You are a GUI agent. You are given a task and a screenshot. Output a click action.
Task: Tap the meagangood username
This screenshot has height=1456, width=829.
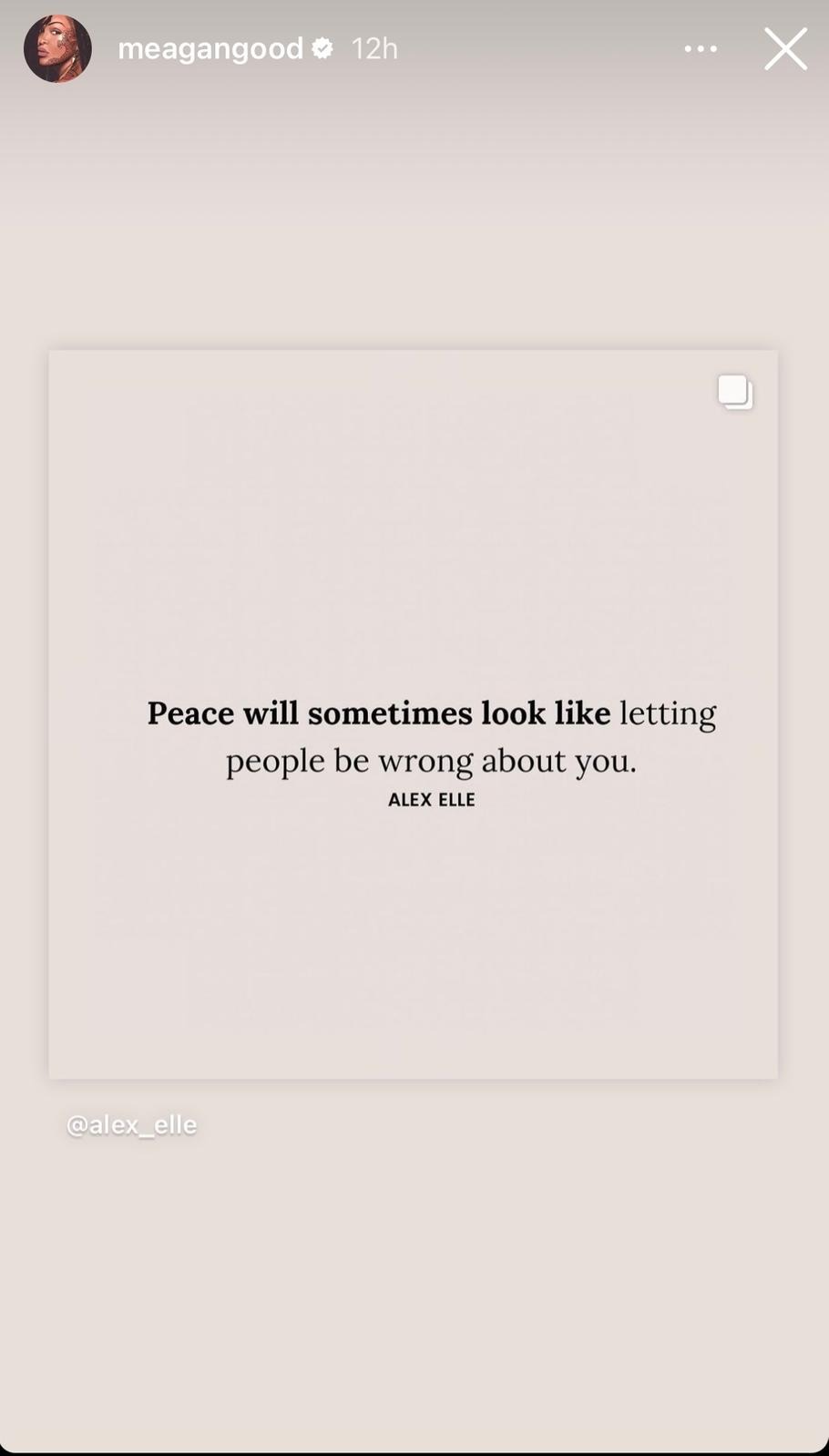210,49
